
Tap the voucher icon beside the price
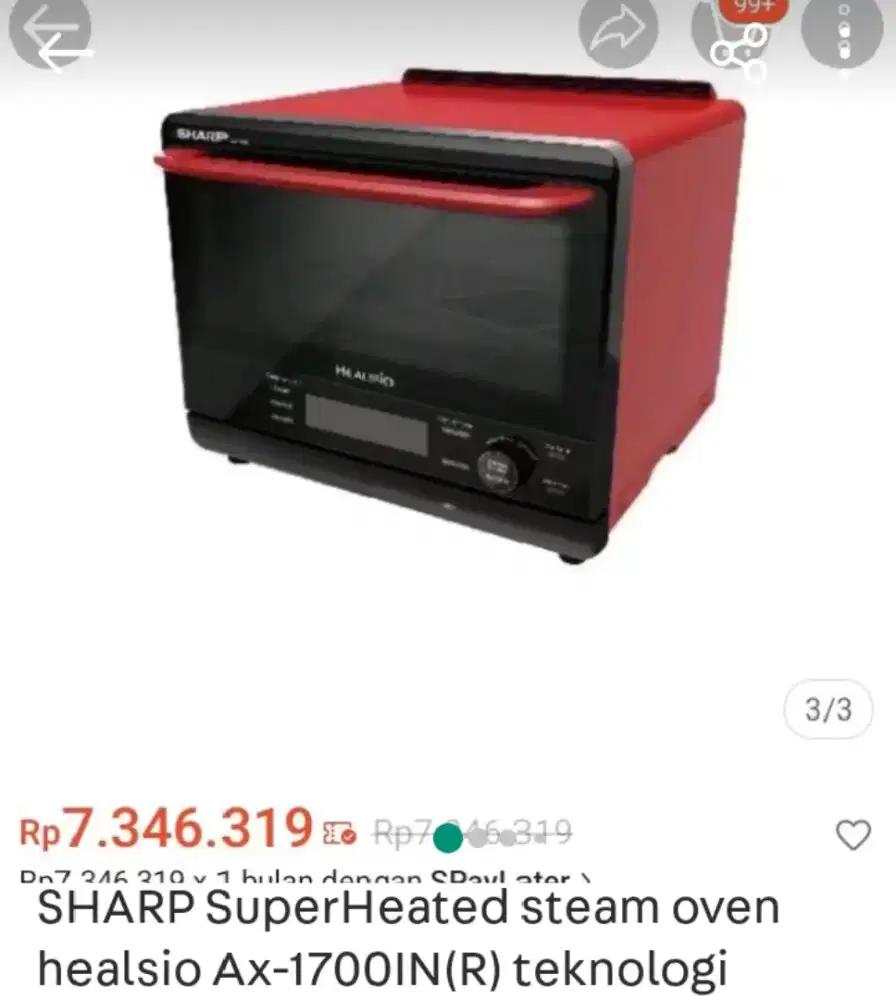point(339,831)
